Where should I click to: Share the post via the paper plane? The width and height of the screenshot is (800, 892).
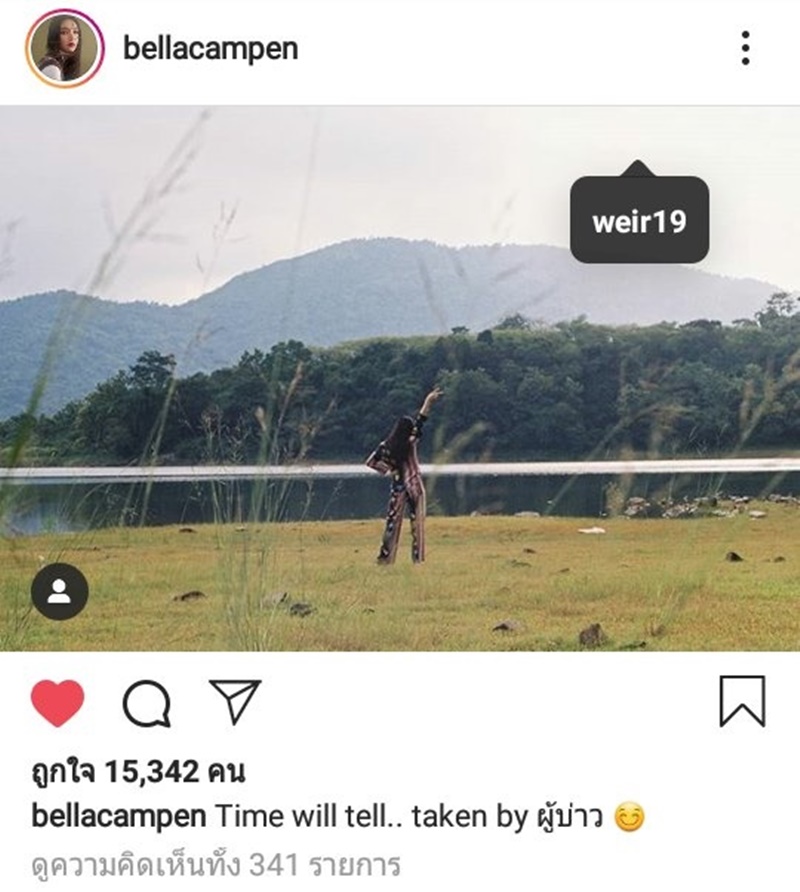click(235, 701)
